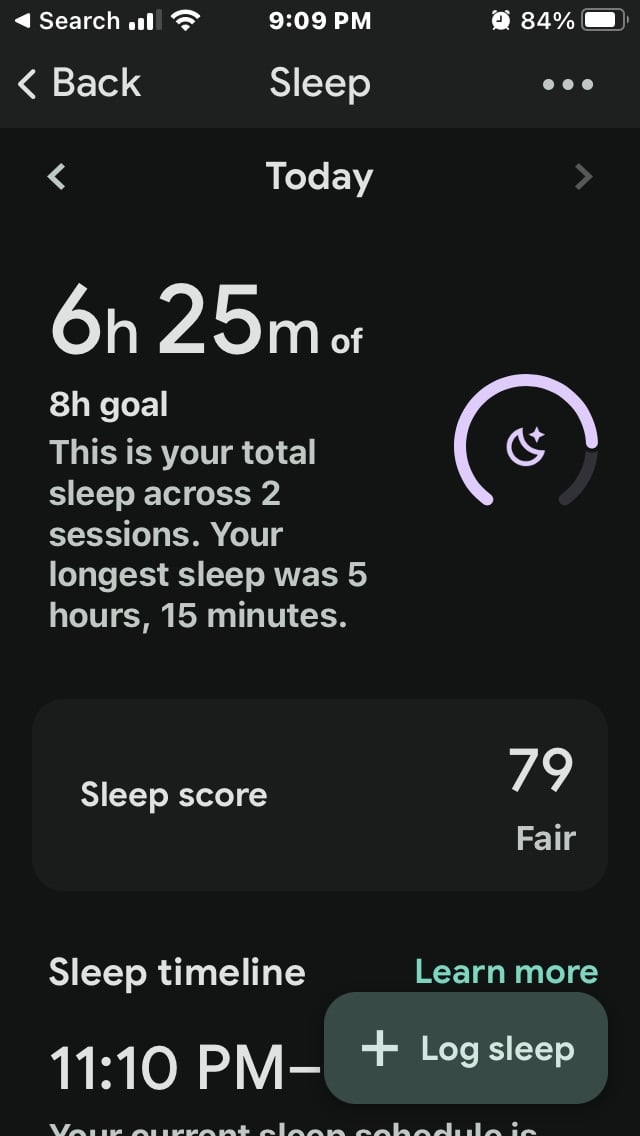Go to the next day's sleep
Viewport: 640px width, 1136px height.
tap(584, 177)
